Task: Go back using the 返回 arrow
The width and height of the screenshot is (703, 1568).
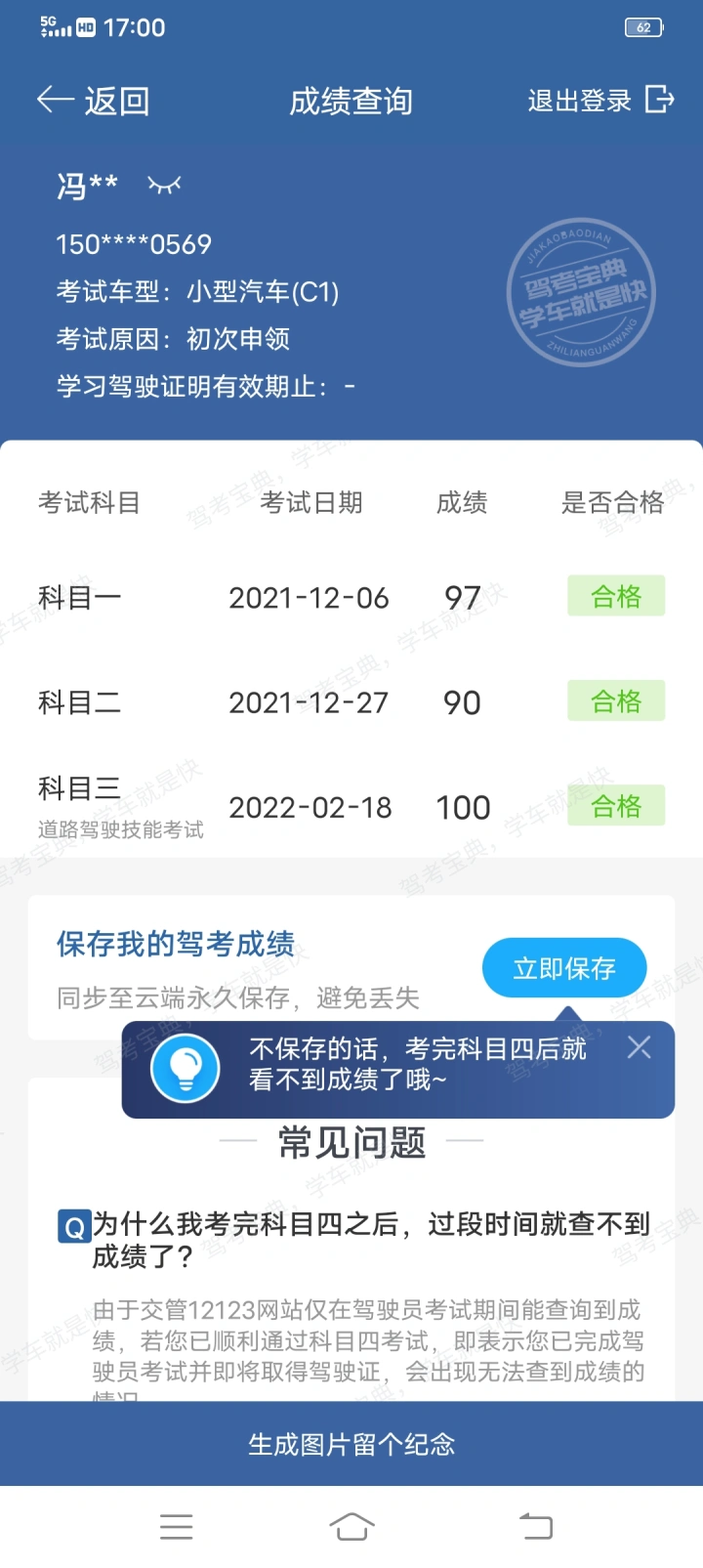Action: (93, 101)
